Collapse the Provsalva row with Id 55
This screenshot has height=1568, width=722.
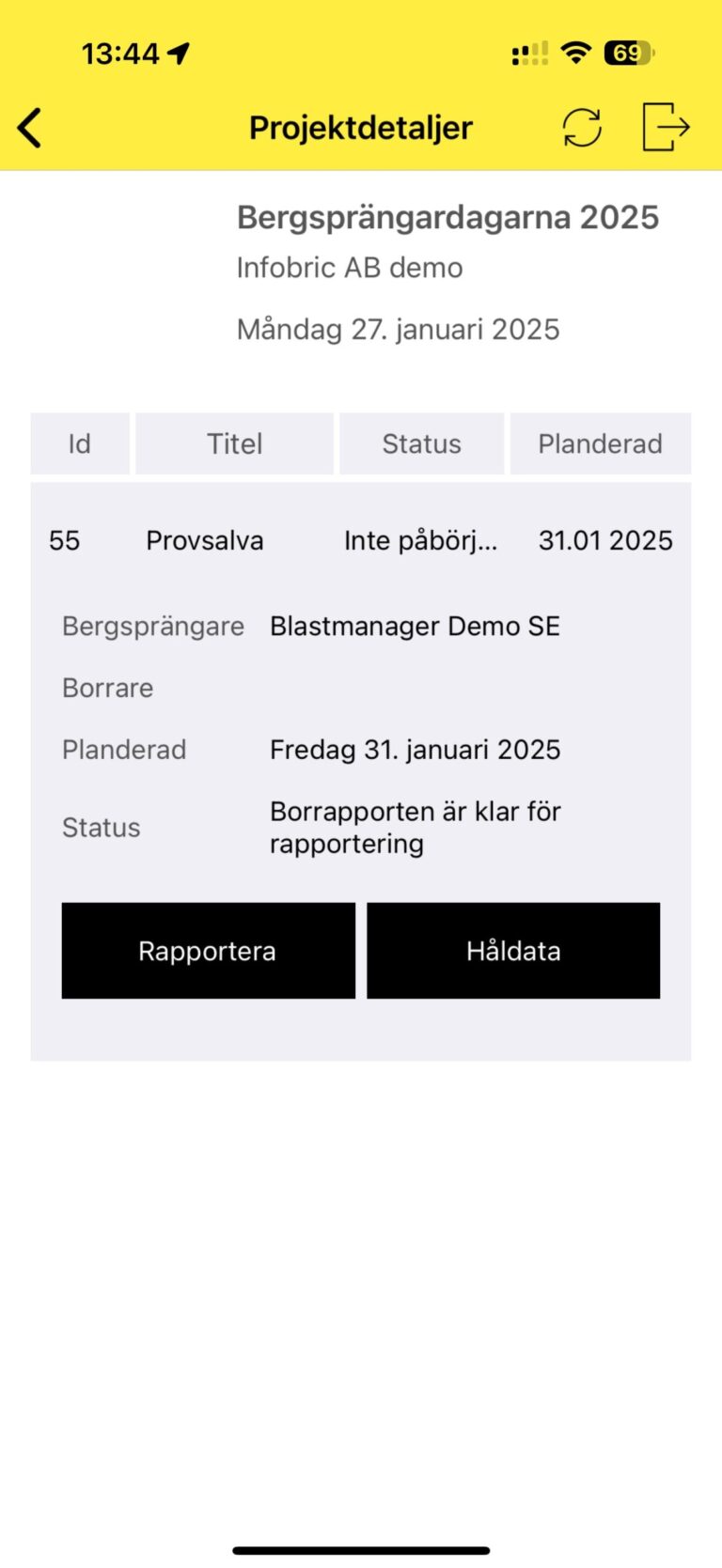[x=360, y=540]
